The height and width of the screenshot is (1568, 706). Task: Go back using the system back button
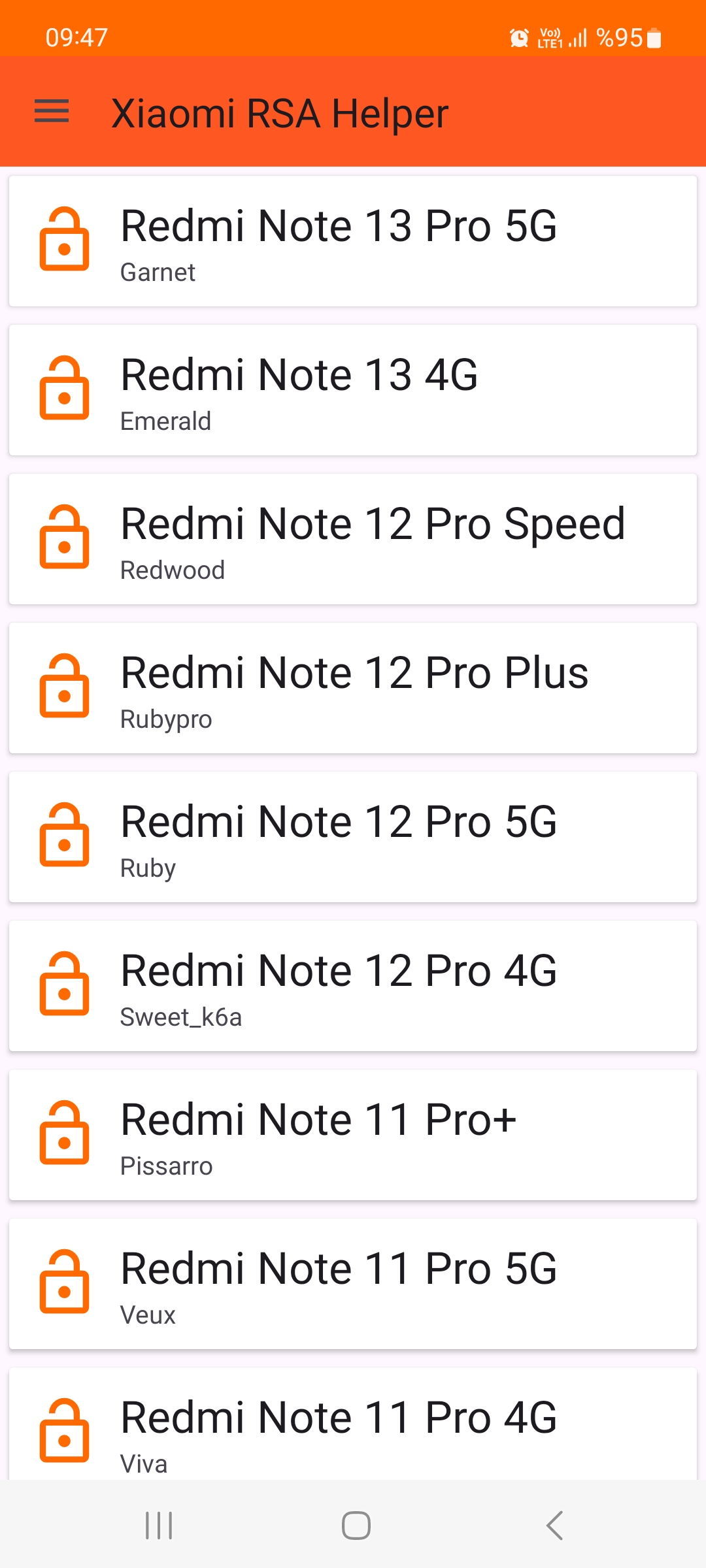pyautogui.click(x=554, y=1526)
